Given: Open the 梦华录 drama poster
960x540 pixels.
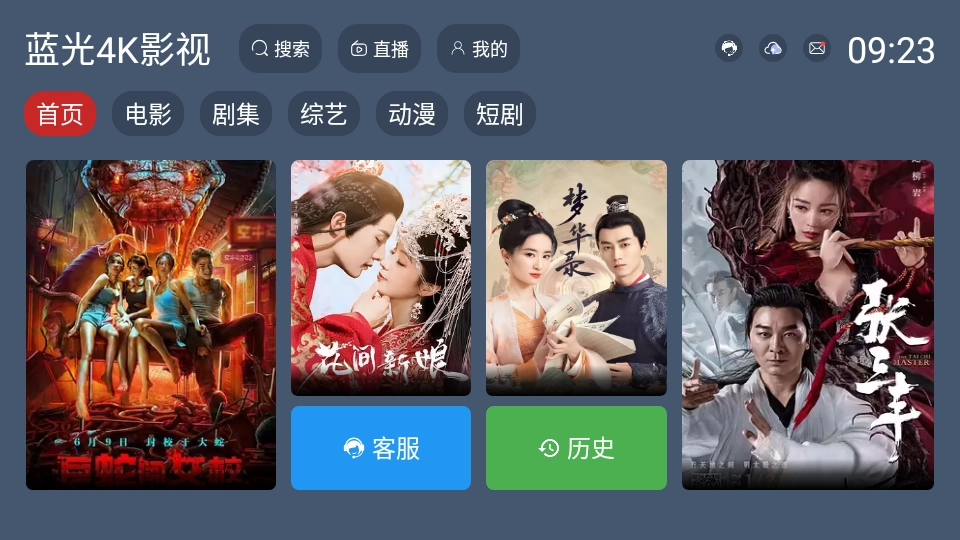Looking at the screenshot, I should click(576, 277).
